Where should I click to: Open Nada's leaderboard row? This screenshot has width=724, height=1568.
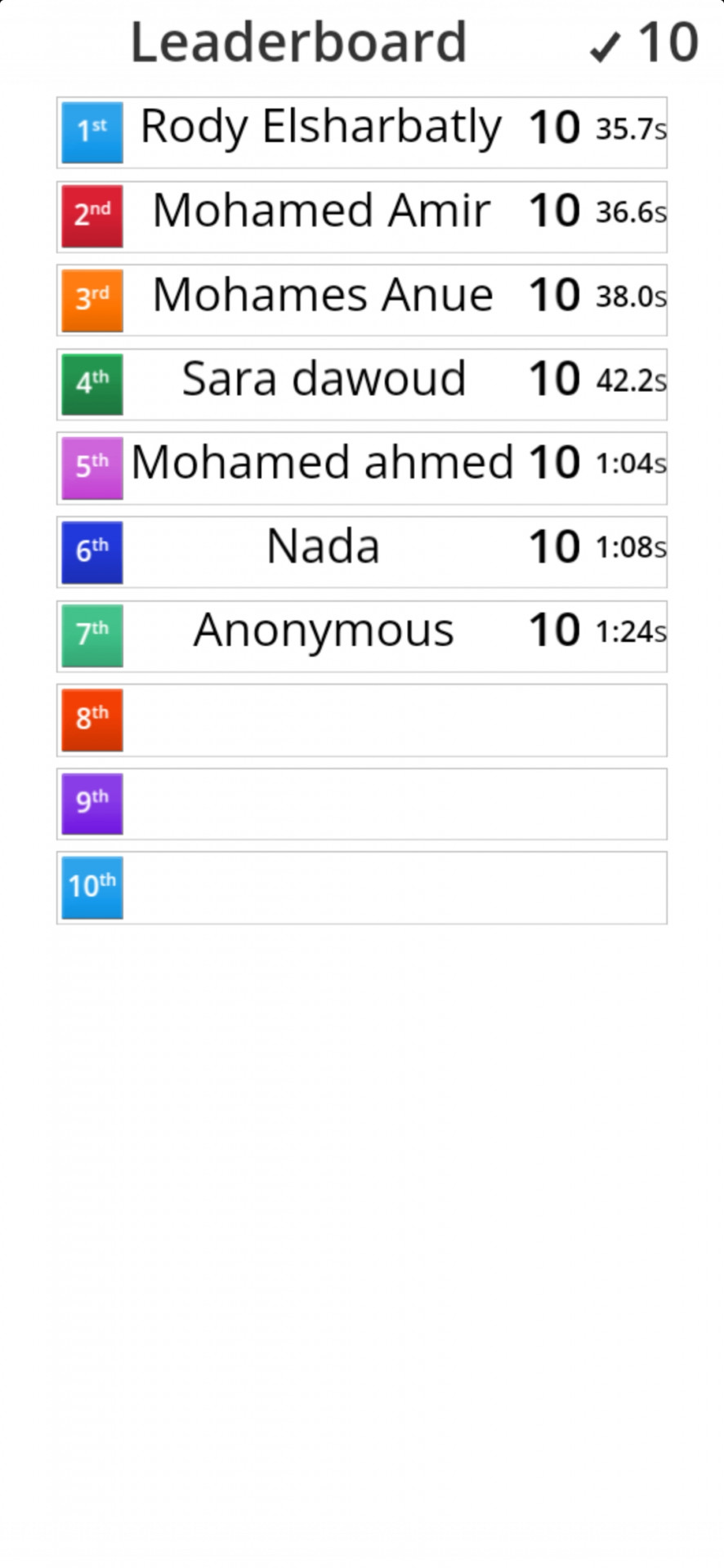361,552
